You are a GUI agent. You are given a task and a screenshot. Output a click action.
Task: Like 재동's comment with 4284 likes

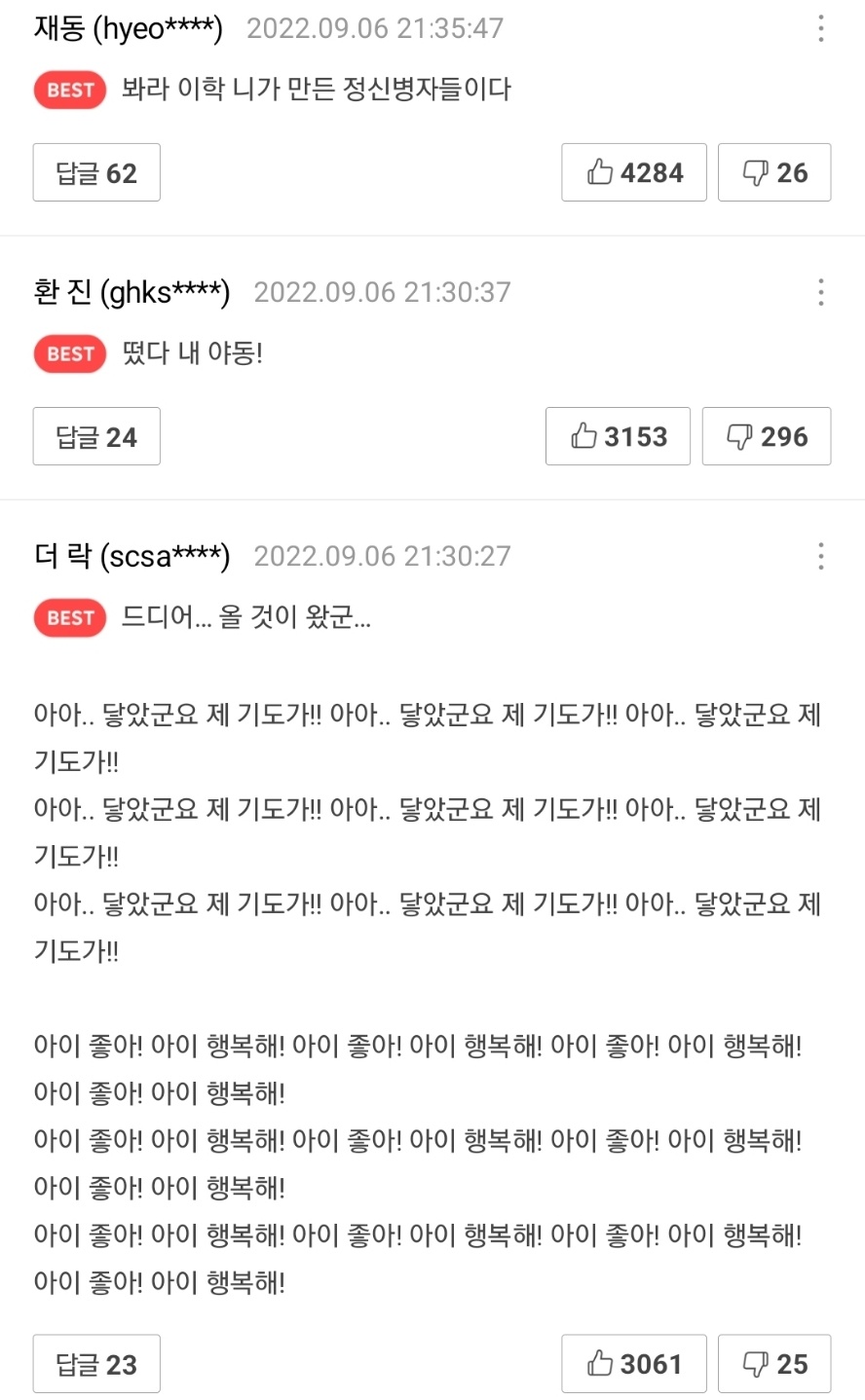click(634, 172)
